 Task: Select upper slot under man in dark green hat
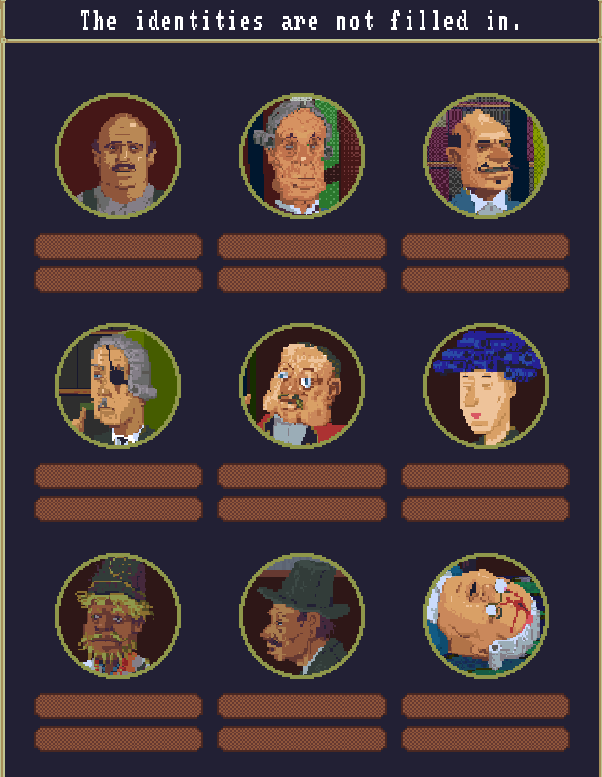(x=302, y=706)
